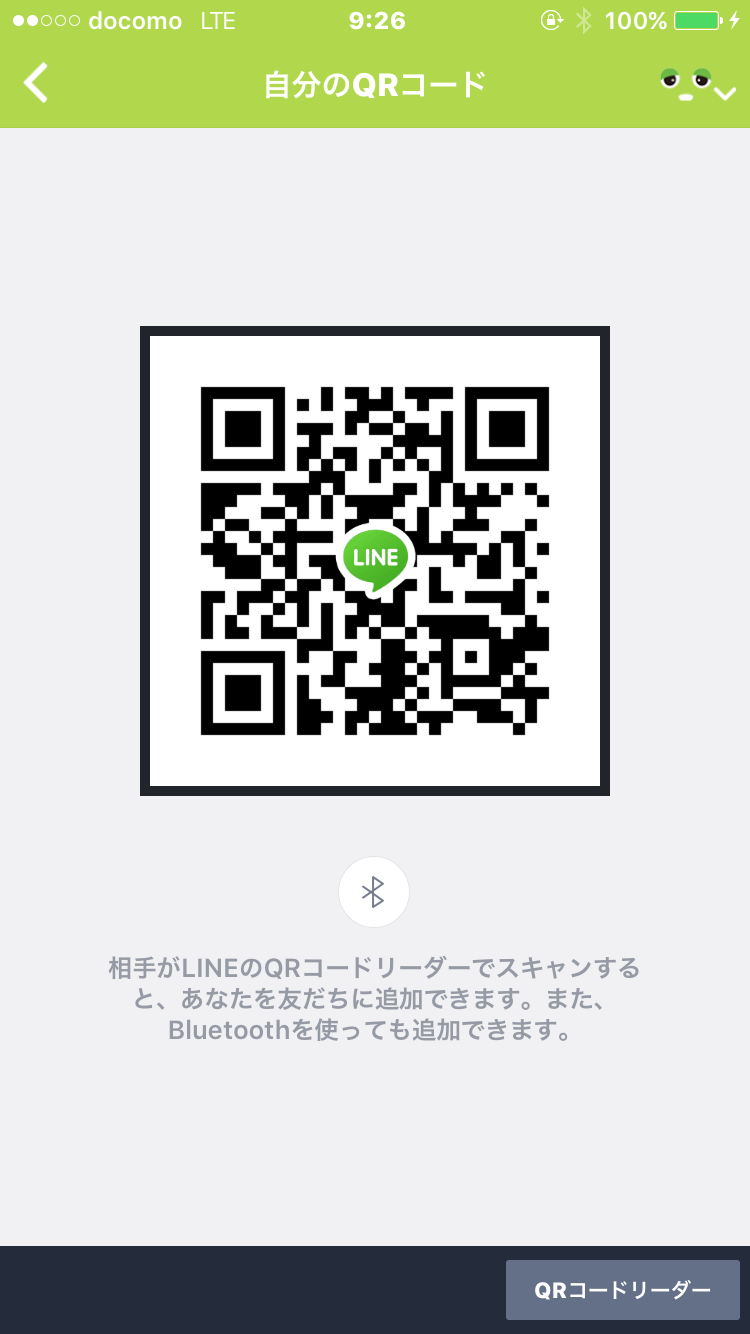Open the QRコードリーダー button
The width and height of the screenshot is (750, 1334).
click(x=622, y=1290)
